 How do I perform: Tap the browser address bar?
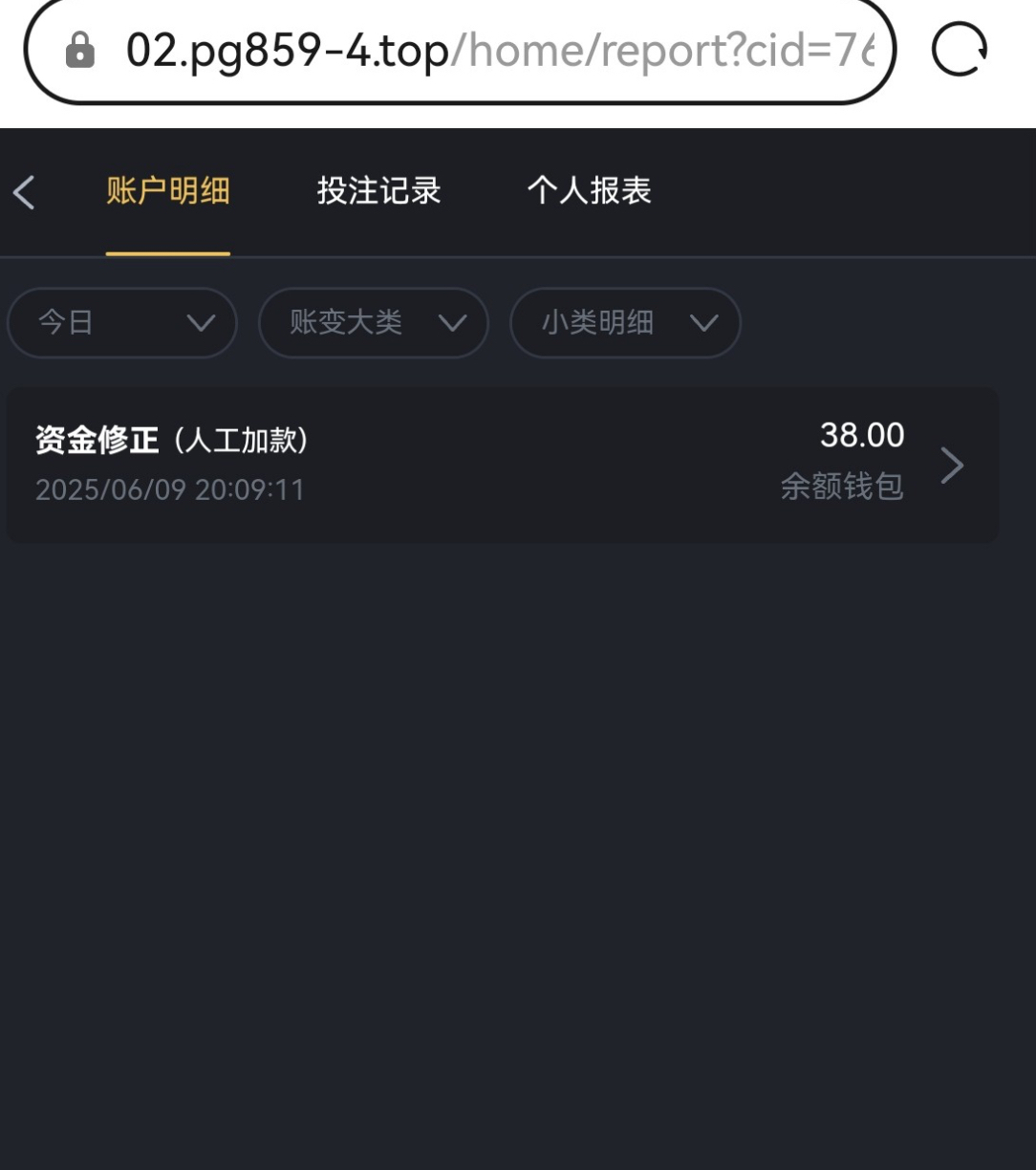coord(459,51)
